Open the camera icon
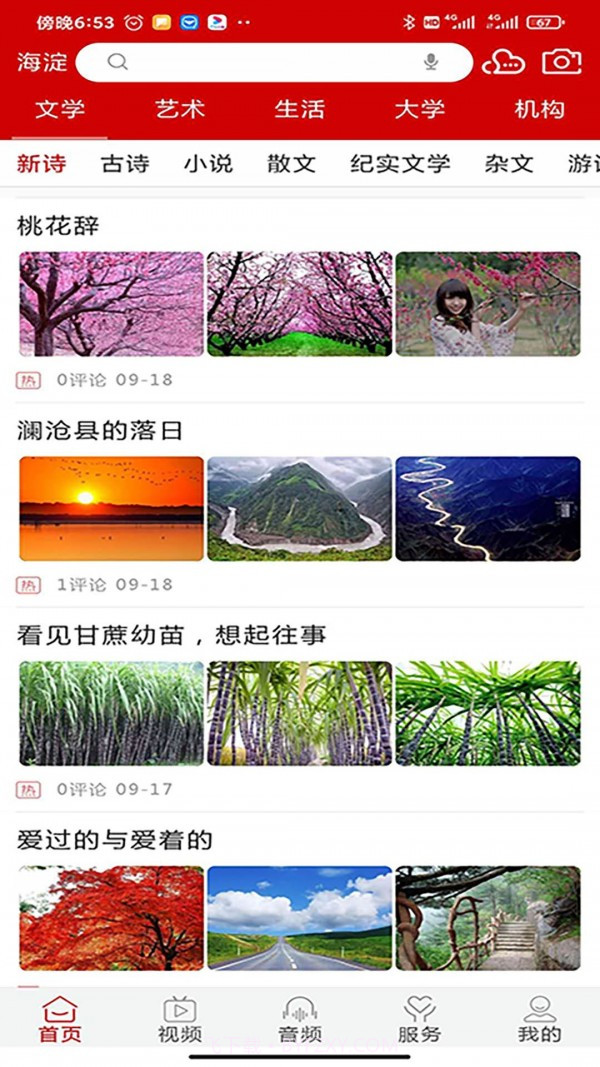The width and height of the screenshot is (600, 1067). point(561,62)
